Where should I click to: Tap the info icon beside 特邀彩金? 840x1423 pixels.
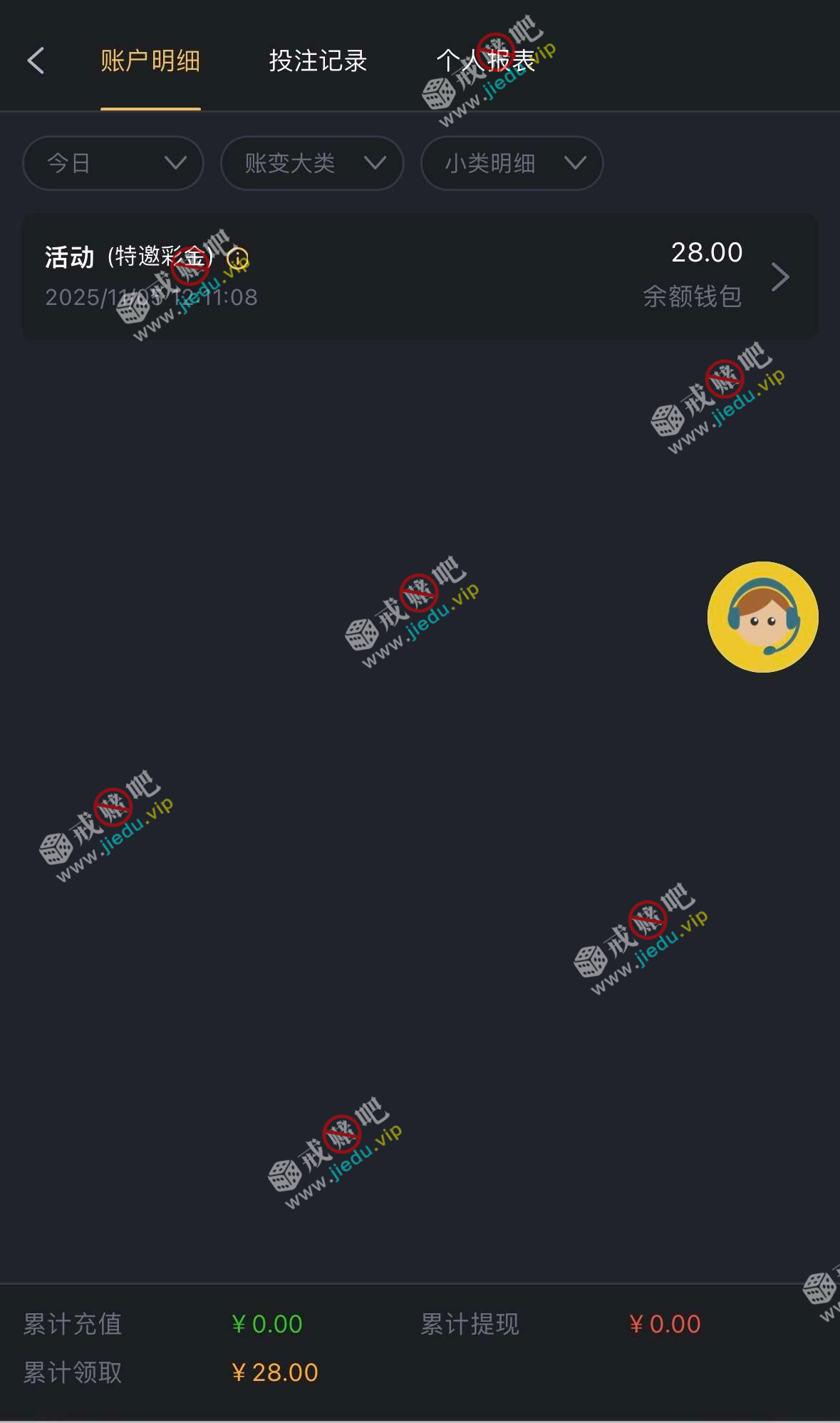[237, 257]
